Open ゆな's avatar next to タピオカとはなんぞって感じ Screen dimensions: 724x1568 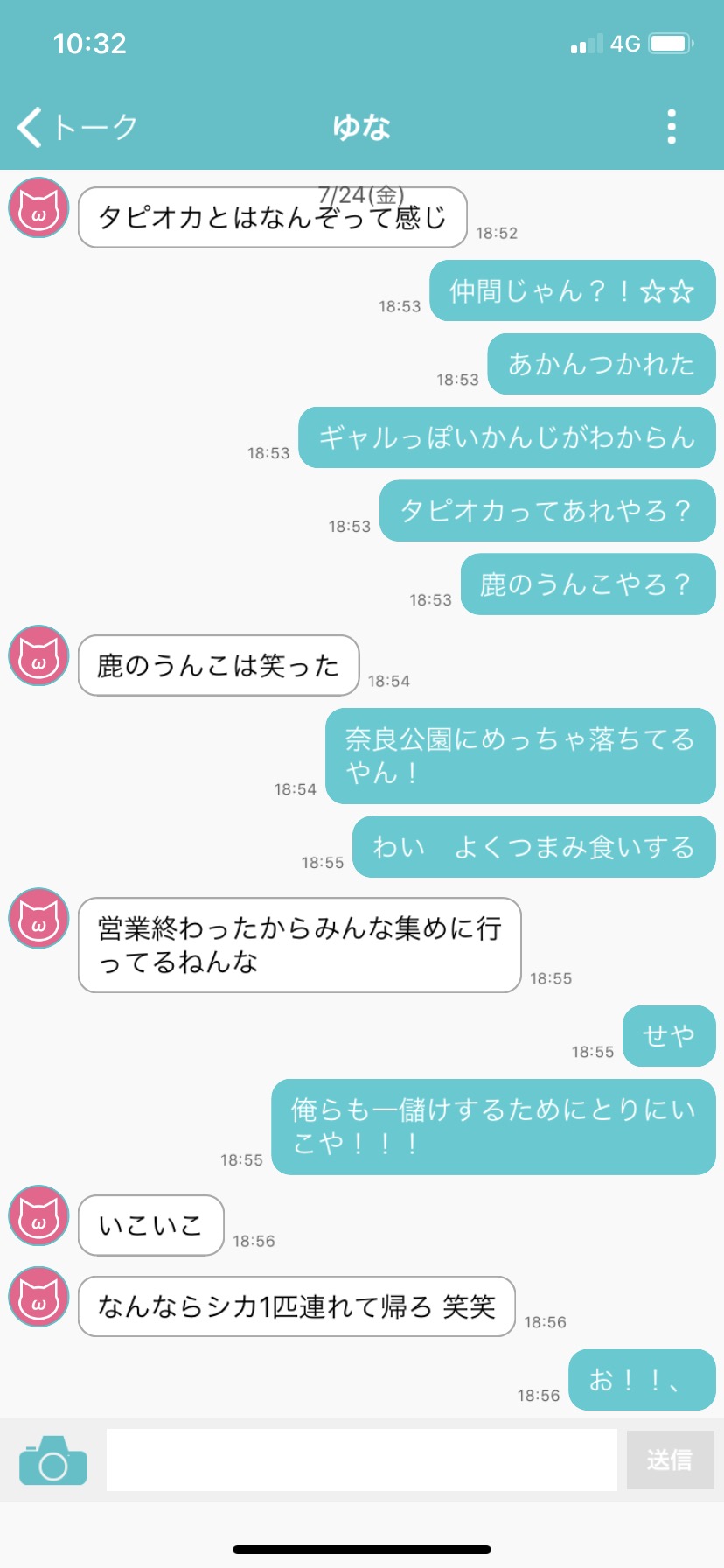tap(38, 208)
